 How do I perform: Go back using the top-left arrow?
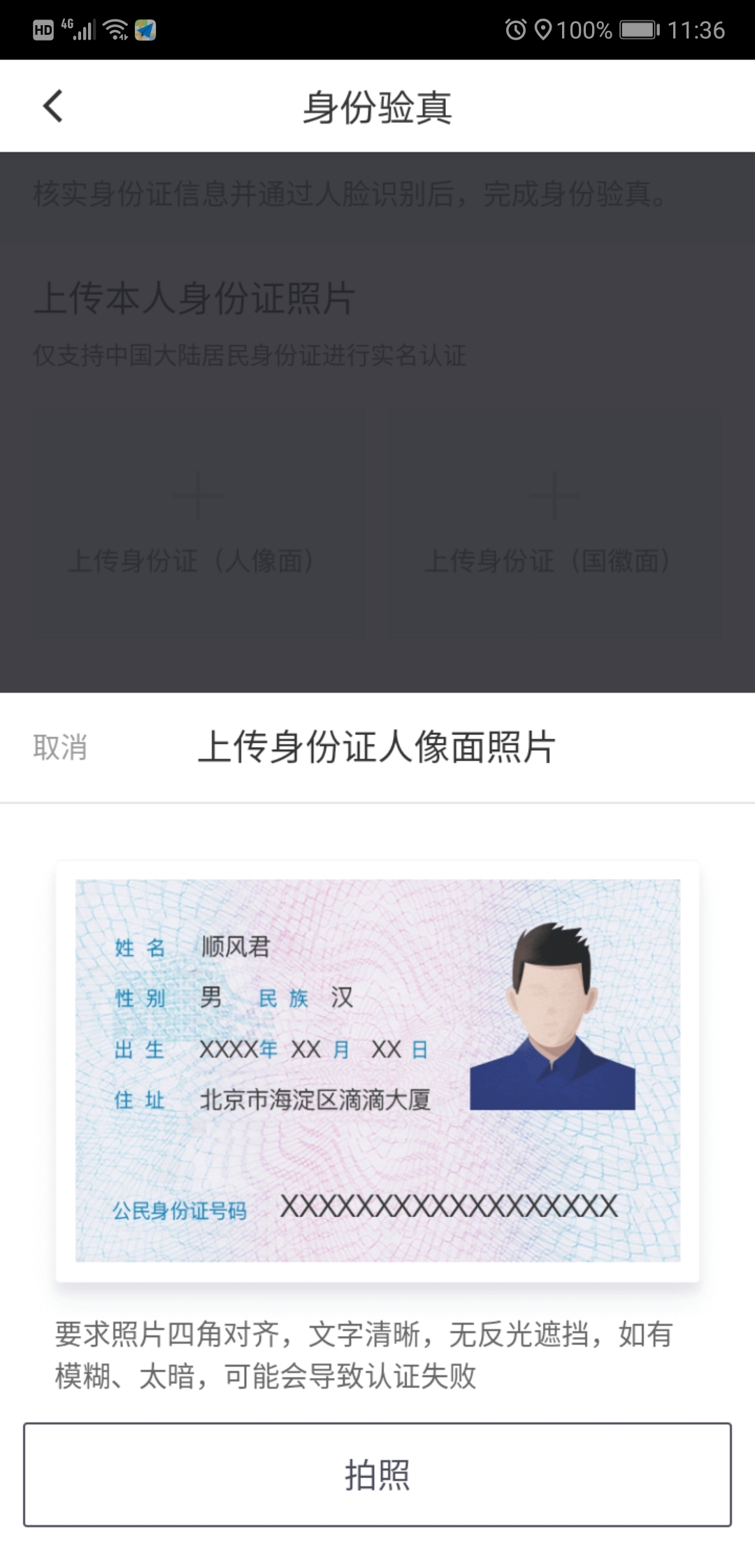(53, 106)
